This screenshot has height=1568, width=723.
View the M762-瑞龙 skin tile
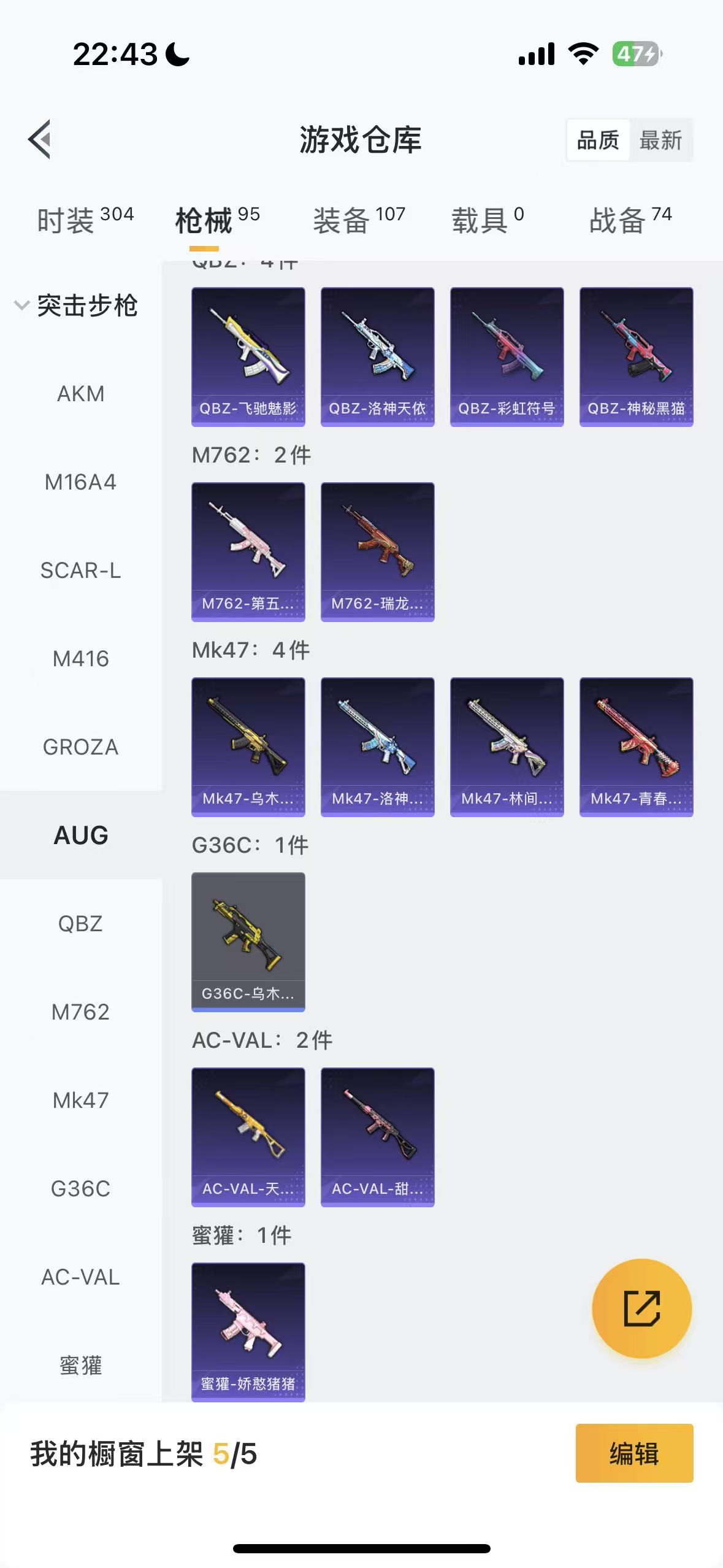(377, 551)
